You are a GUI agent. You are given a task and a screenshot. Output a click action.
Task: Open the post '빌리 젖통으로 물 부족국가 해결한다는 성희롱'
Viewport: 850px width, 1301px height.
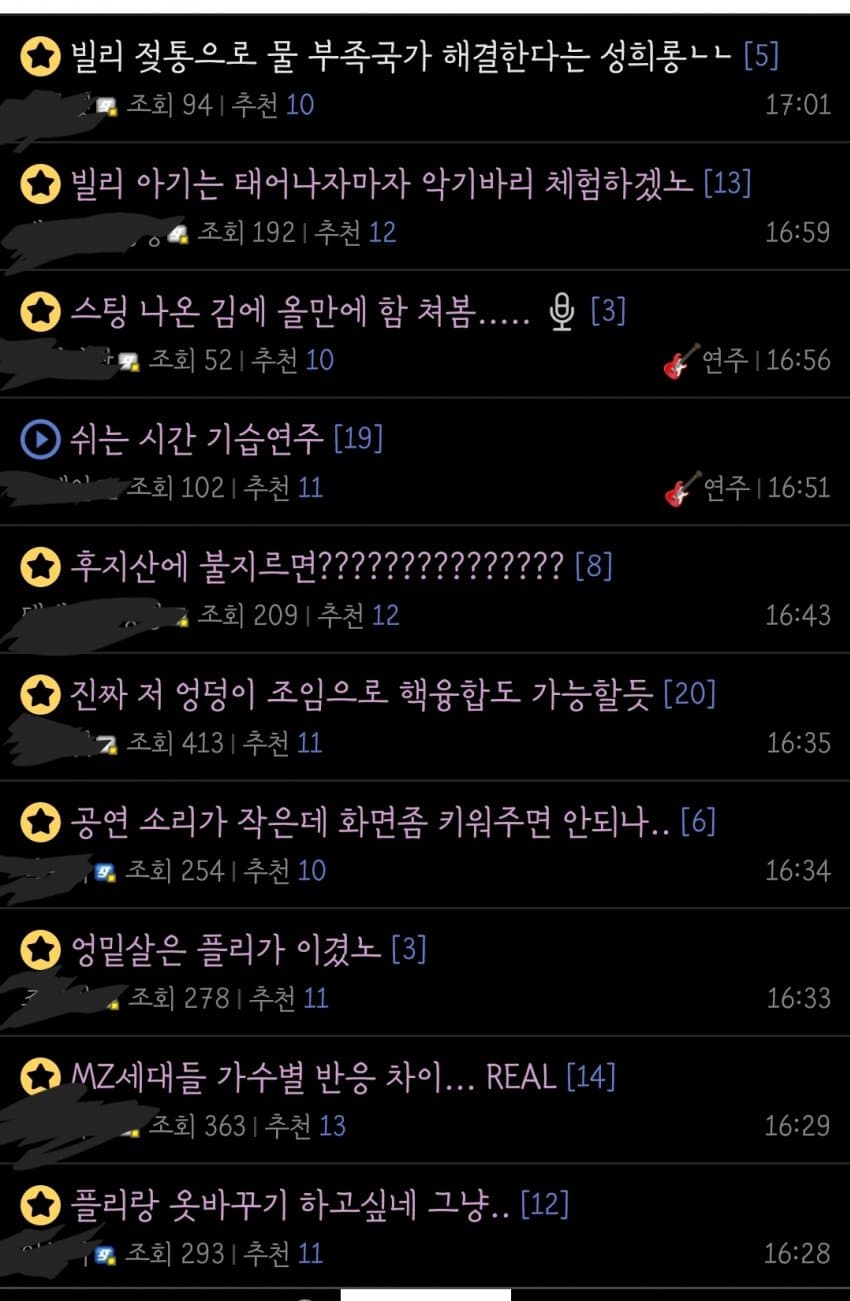[400, 56]
